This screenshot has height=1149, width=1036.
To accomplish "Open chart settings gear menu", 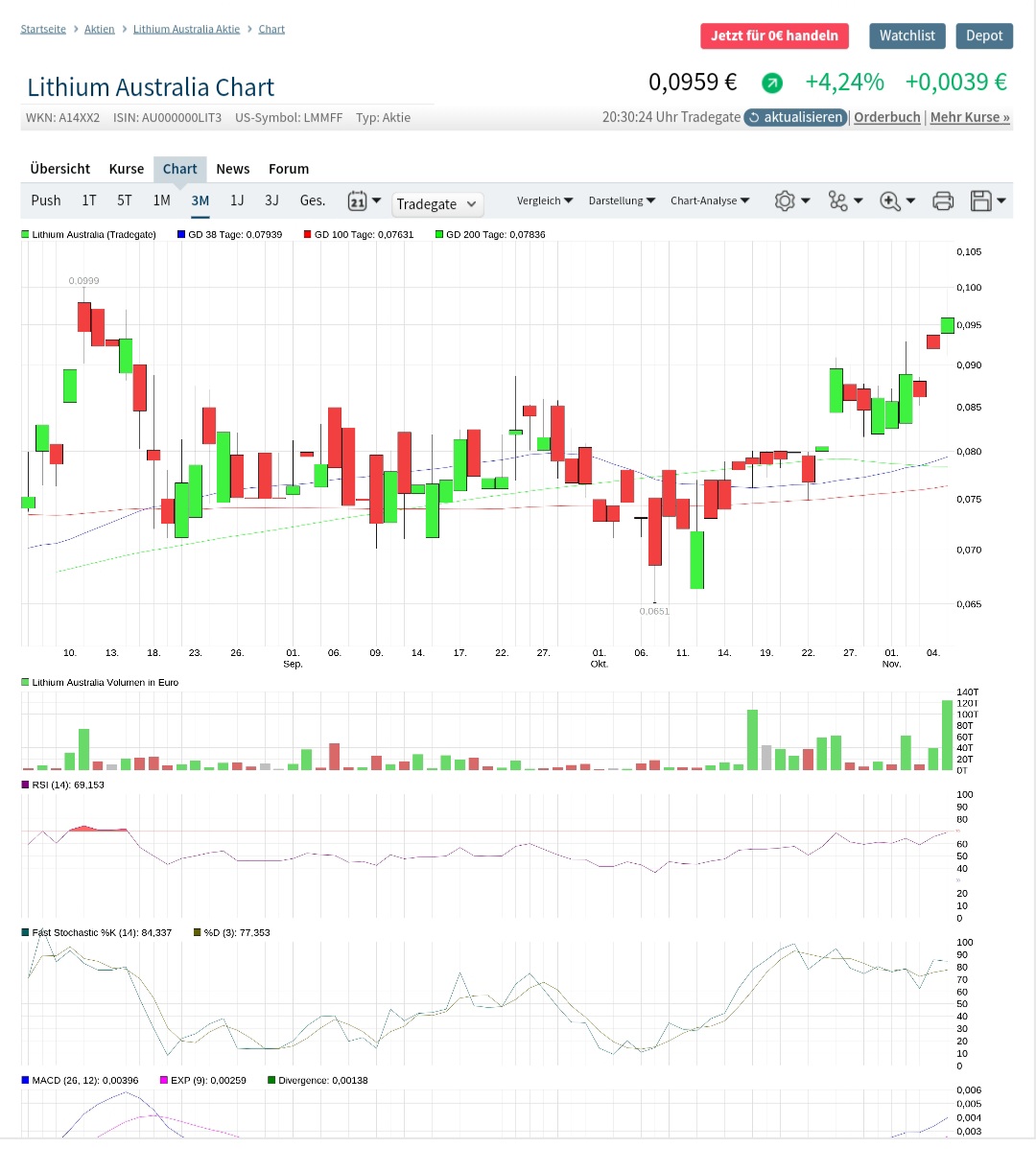I will (791, 200).
